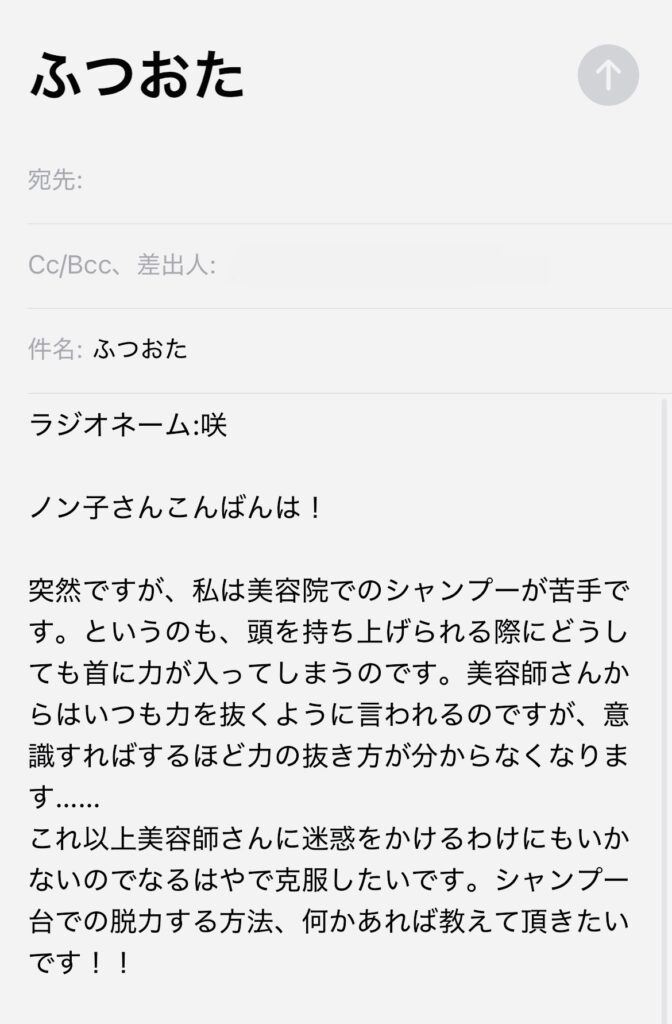Send the email with the arrow button

(608, 75)
